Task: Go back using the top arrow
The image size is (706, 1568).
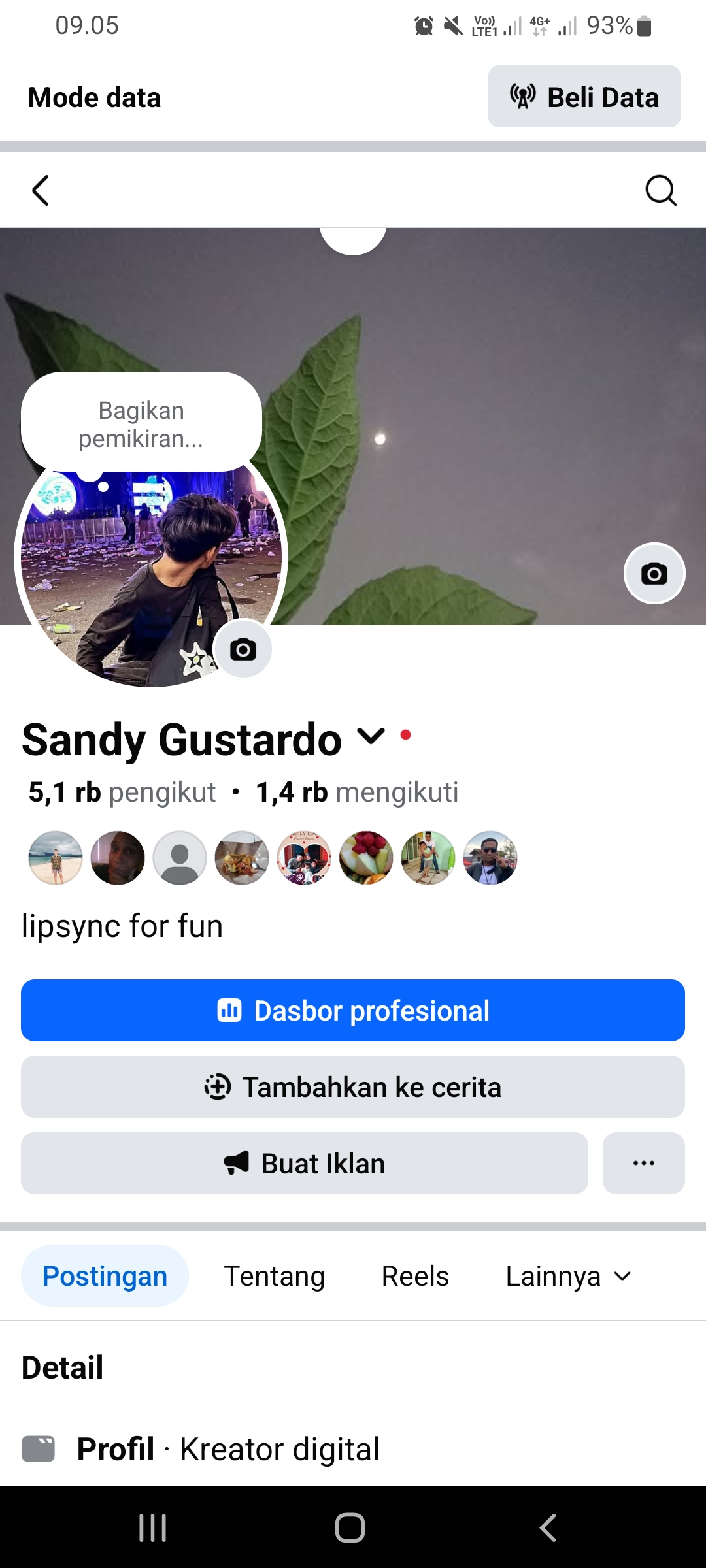Action: [41, 191]
